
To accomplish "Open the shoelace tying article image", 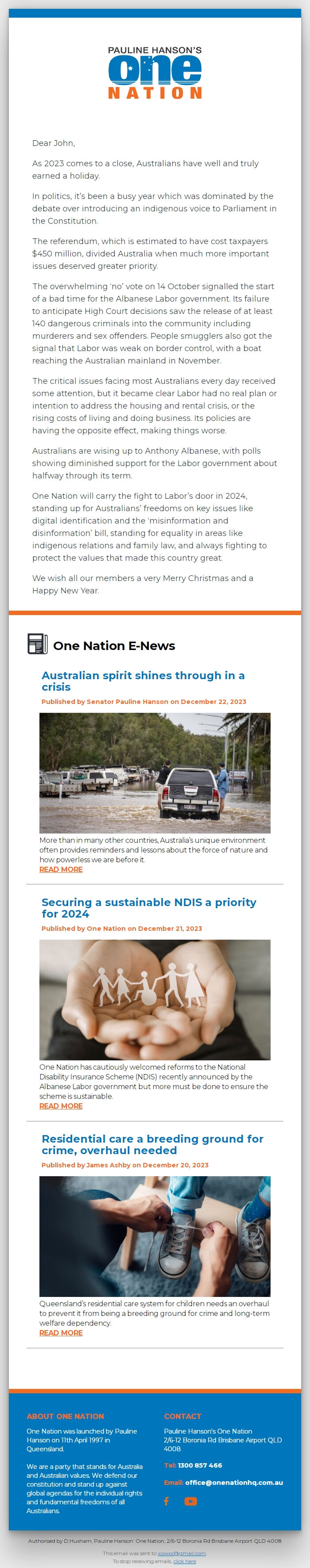I will (155, 1236).
